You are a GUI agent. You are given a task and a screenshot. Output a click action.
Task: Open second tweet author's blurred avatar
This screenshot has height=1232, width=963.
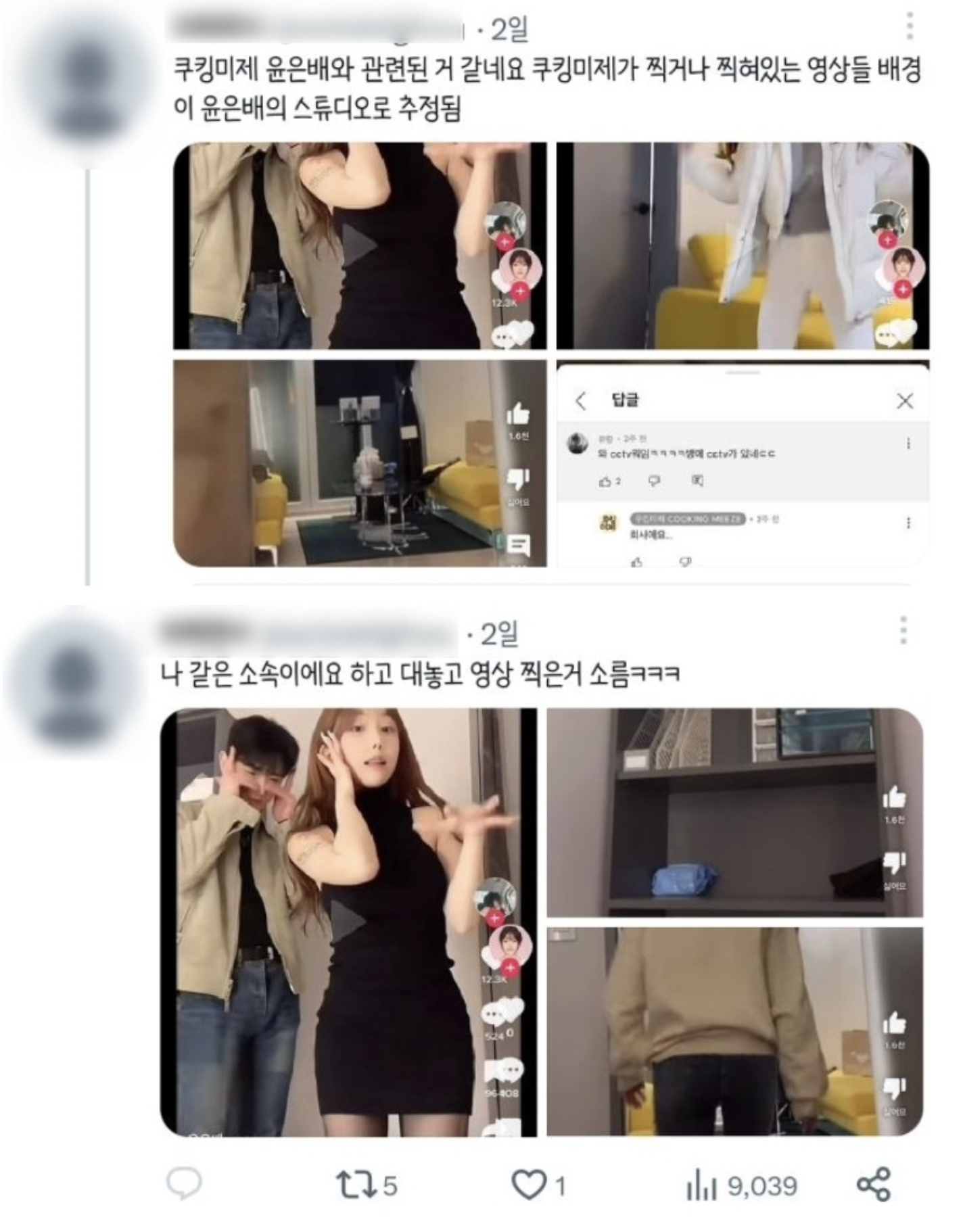coord(80,685)
